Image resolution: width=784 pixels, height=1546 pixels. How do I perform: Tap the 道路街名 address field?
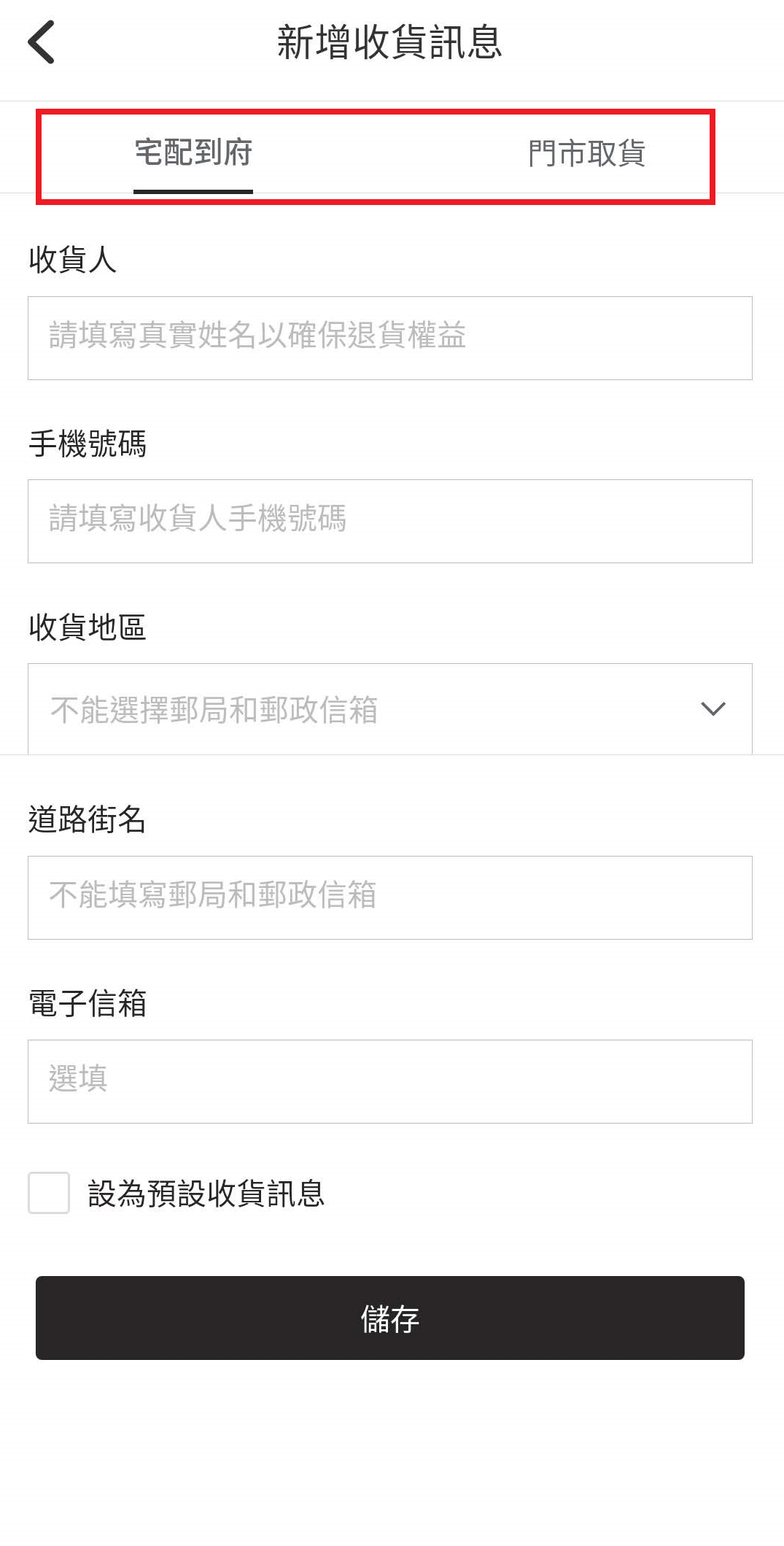[x=389, y=897]
